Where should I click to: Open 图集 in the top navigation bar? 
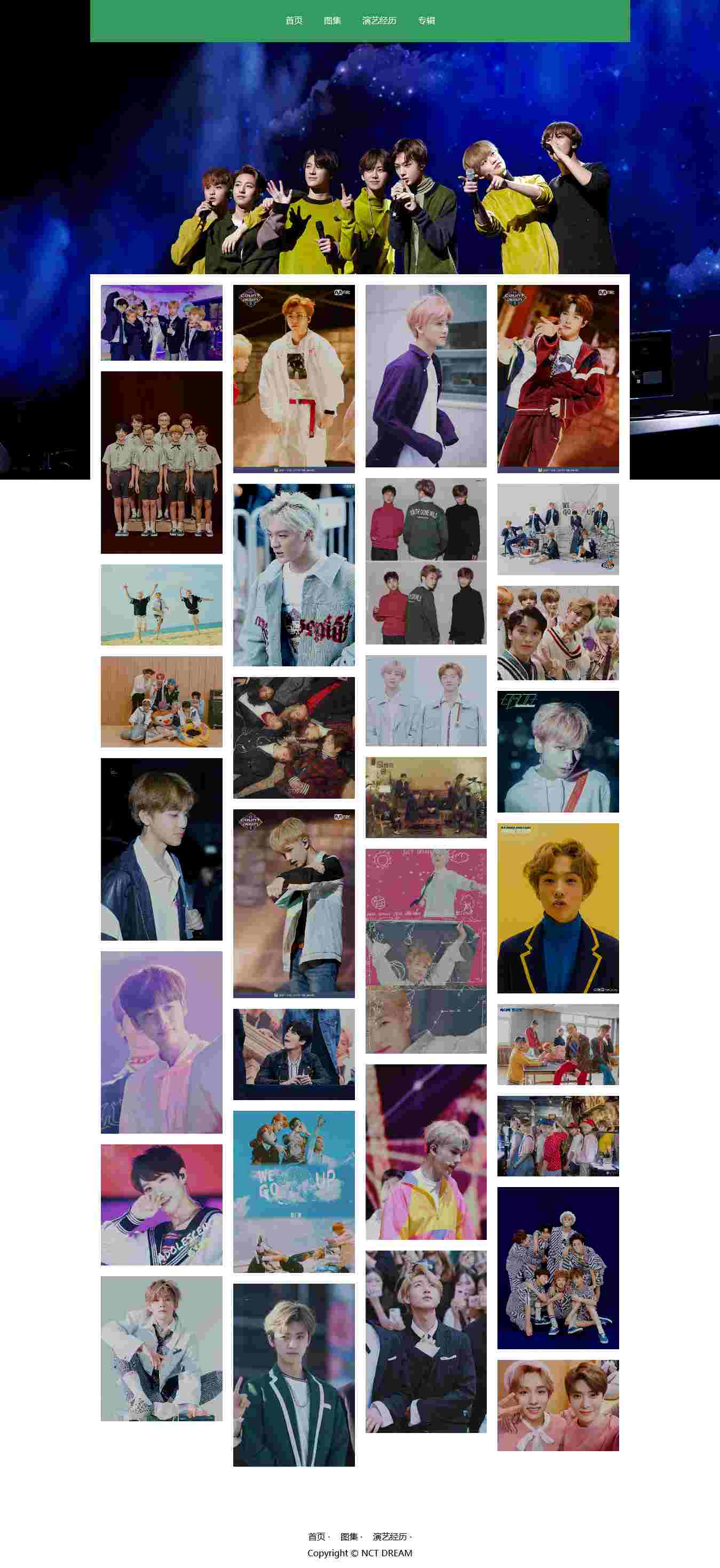point(332,21)
